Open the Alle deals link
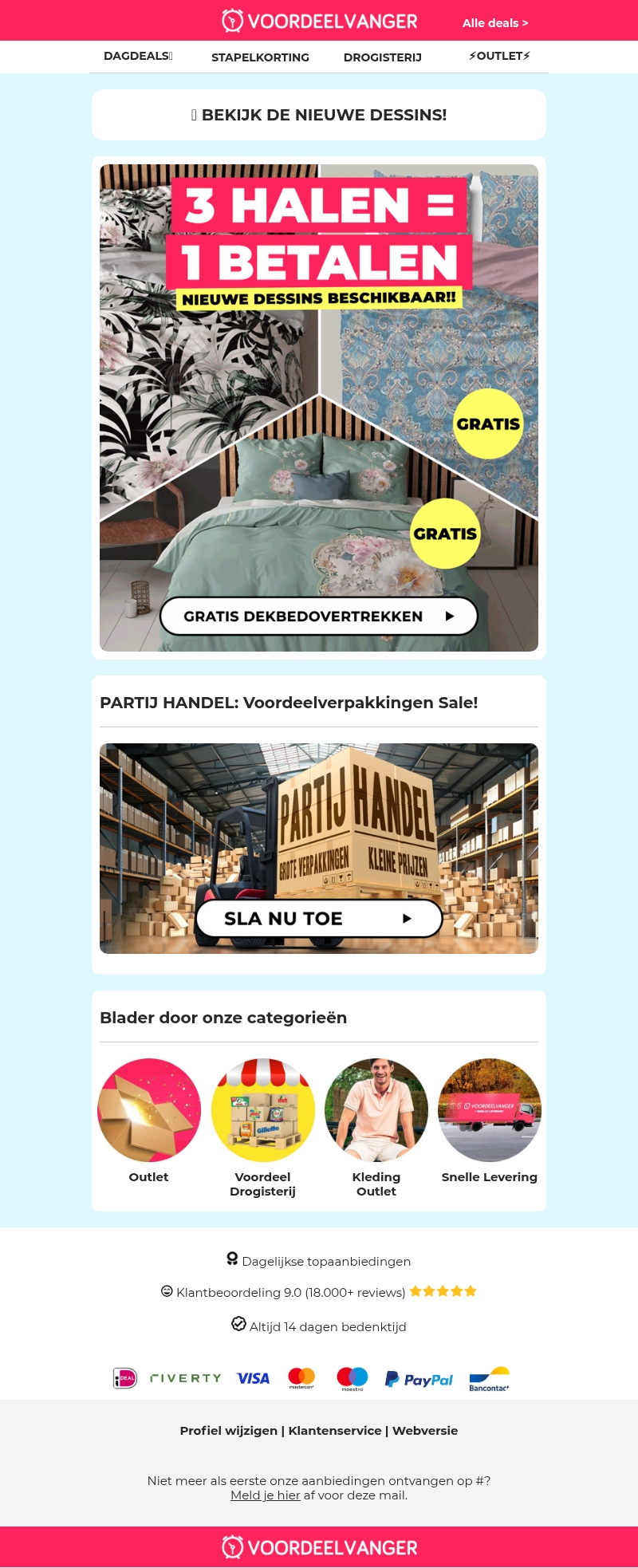The width and height of the screenshot is (638, 1568). pos(494,23)
